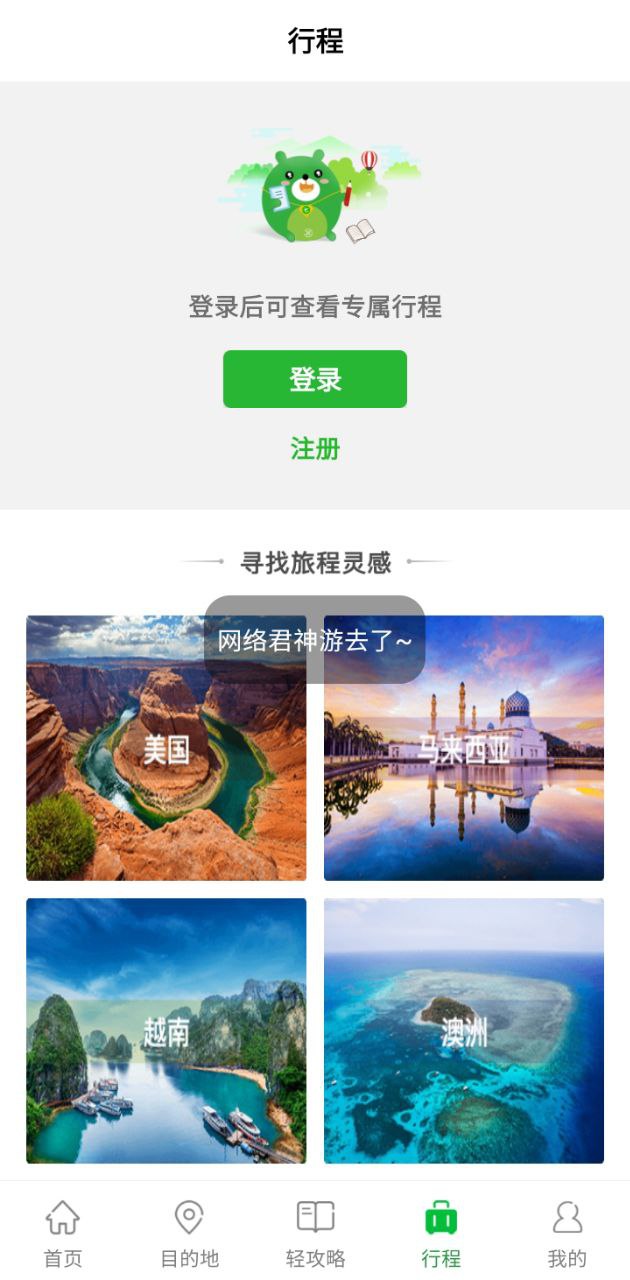
Task: Tap the green 登录 login button
Action: click(x=314, y=379)
